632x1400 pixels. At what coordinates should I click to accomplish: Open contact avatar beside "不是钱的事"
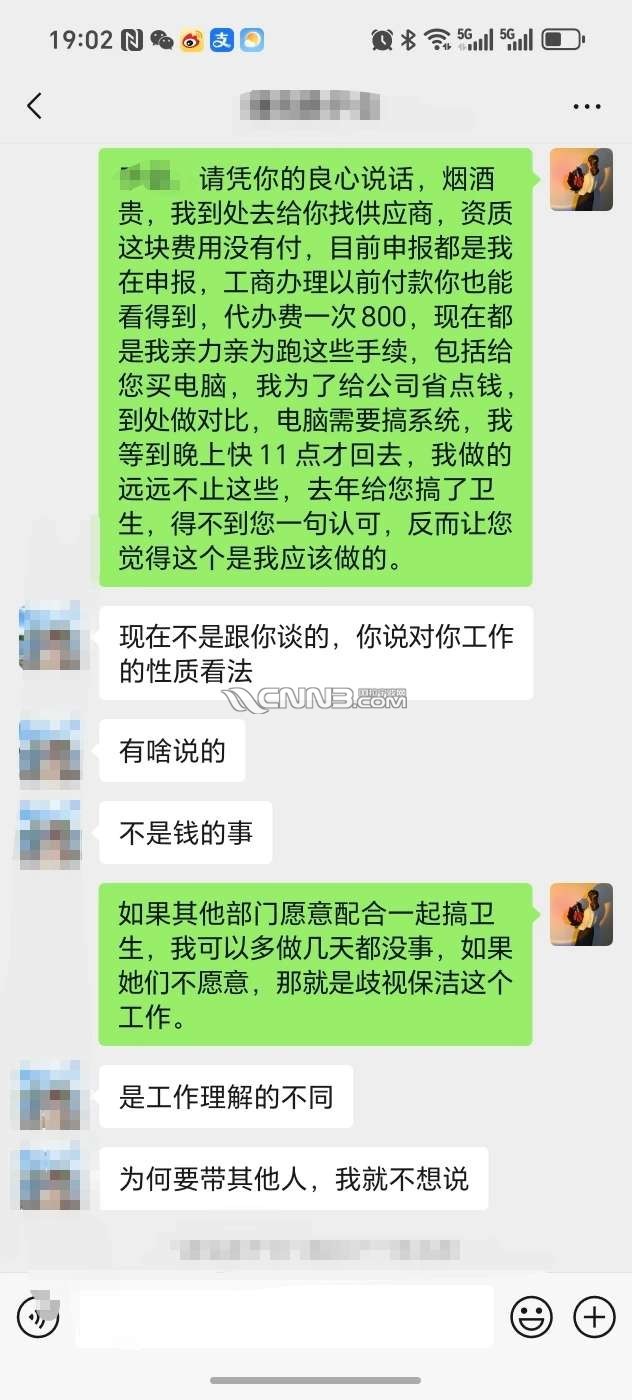click(49, 834)
